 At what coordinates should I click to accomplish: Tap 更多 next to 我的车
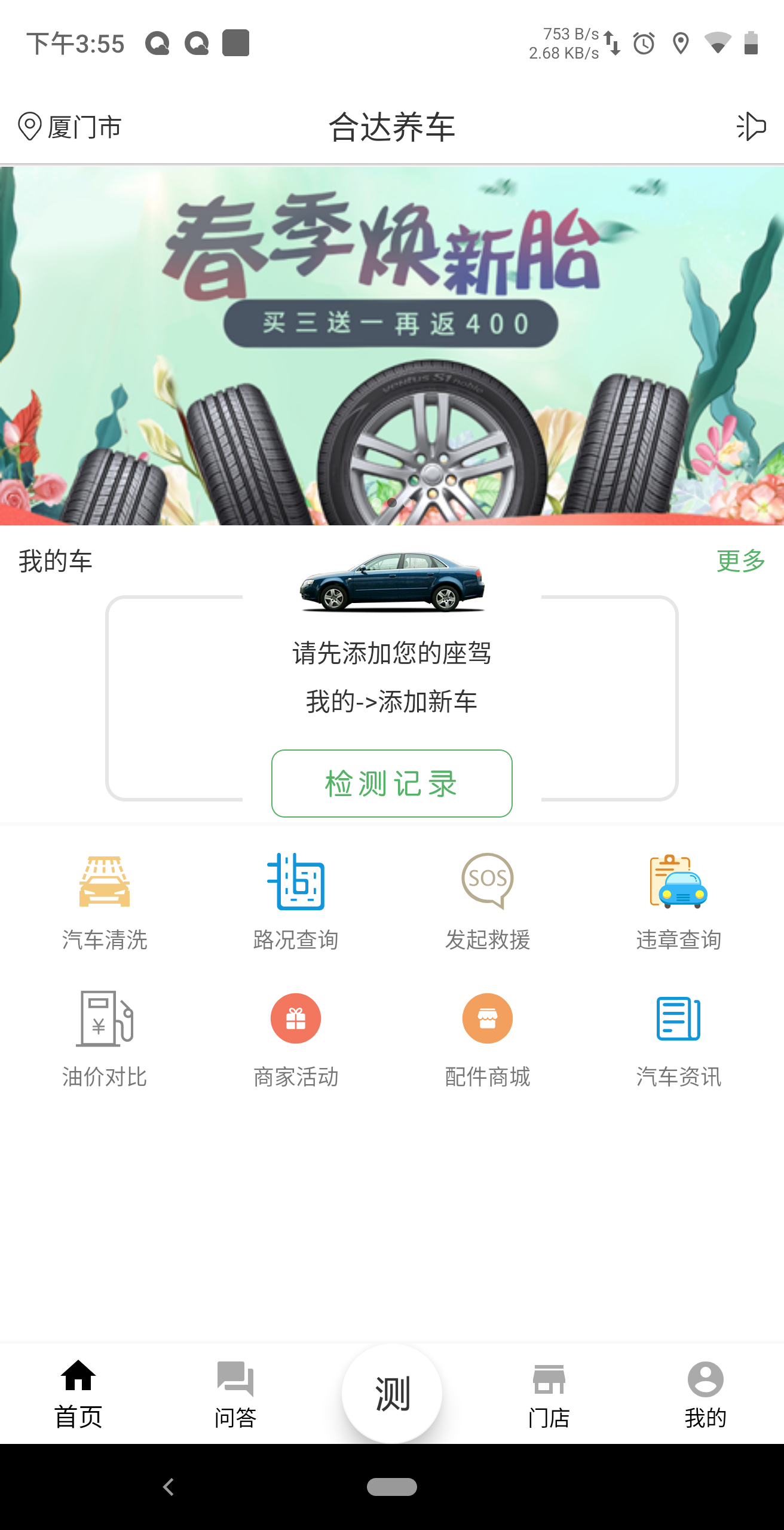pos(740,561)
